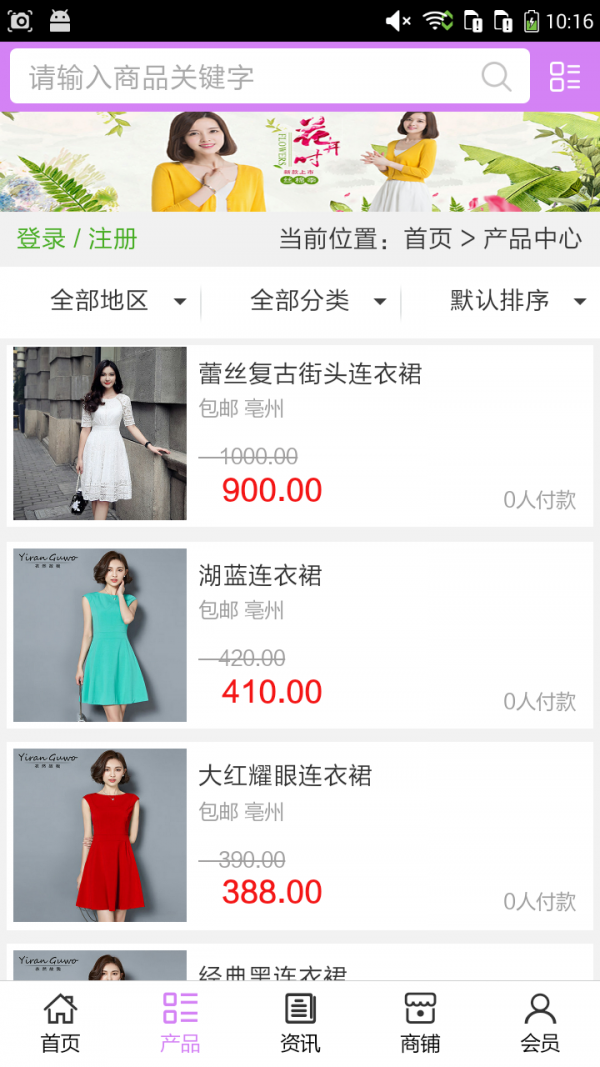Switch to the 商铺 shops tab

[420, 1023]
